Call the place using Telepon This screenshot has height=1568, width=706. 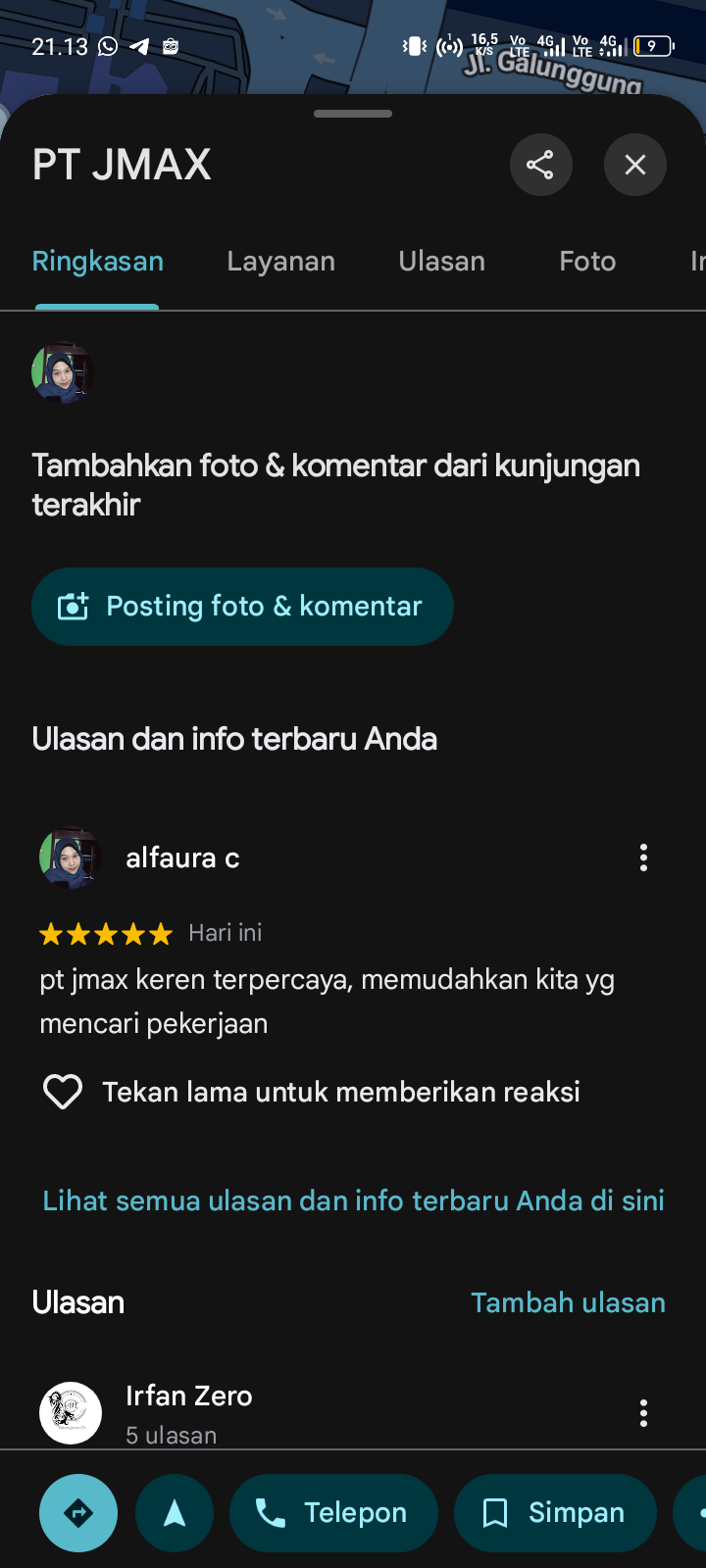(x=333, y=1513)
